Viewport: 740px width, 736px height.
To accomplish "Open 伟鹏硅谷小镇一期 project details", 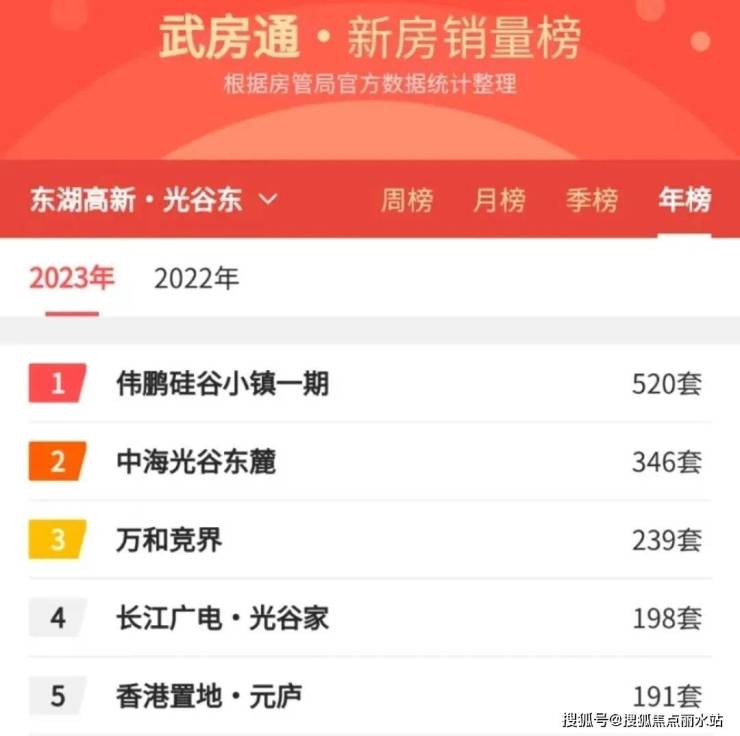I will [x=222, y=383].
